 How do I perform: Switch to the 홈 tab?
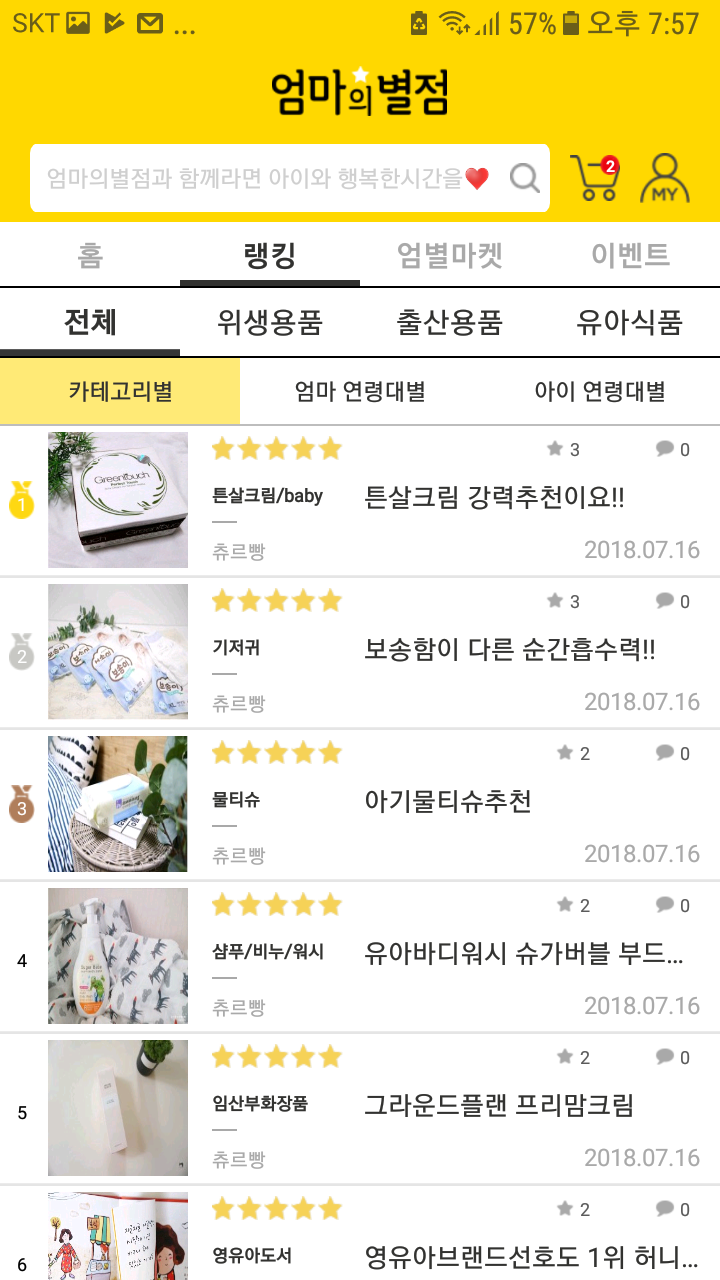[90, 255]
